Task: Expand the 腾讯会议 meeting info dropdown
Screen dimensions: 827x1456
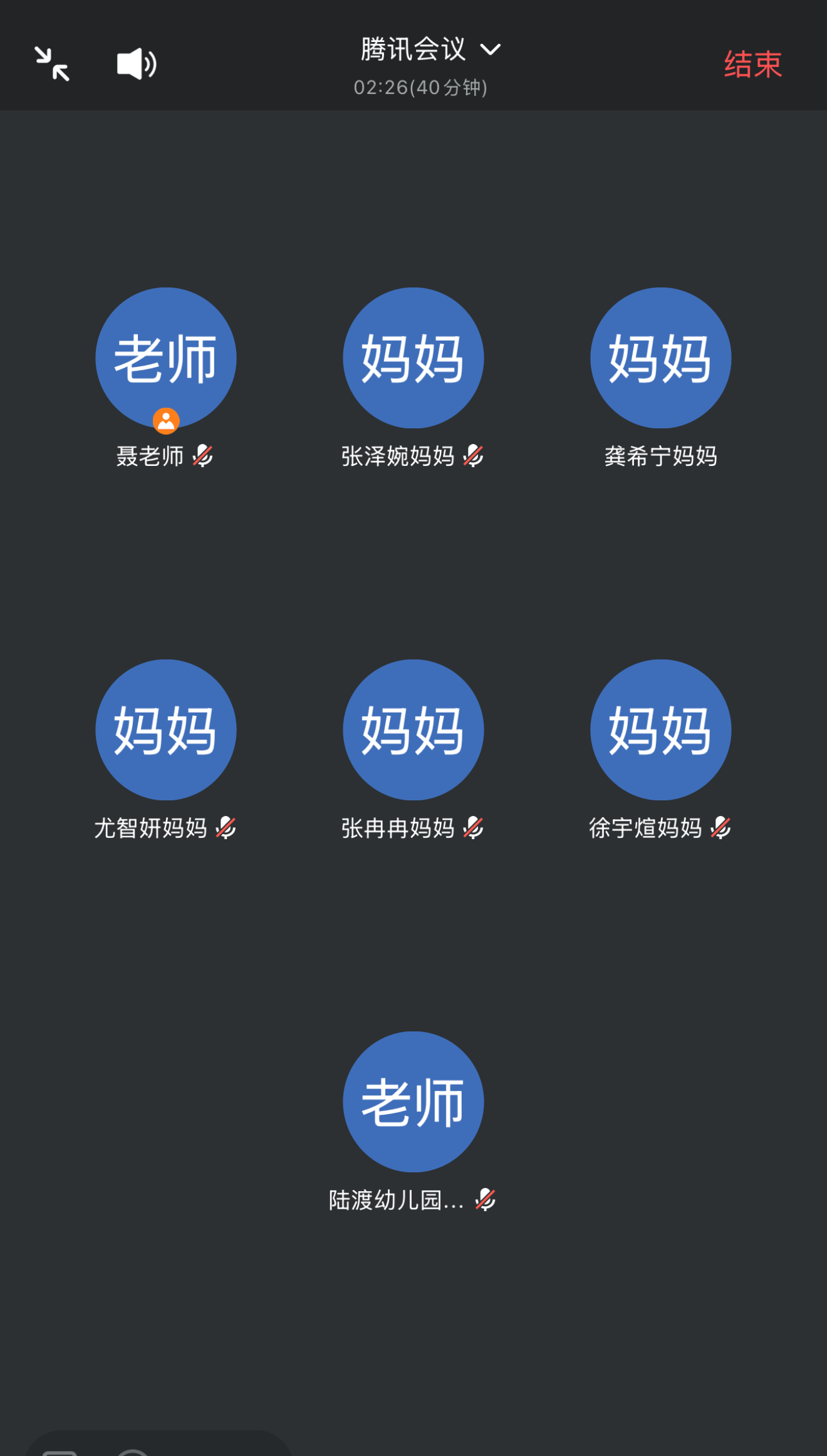Action: [430, 49]
